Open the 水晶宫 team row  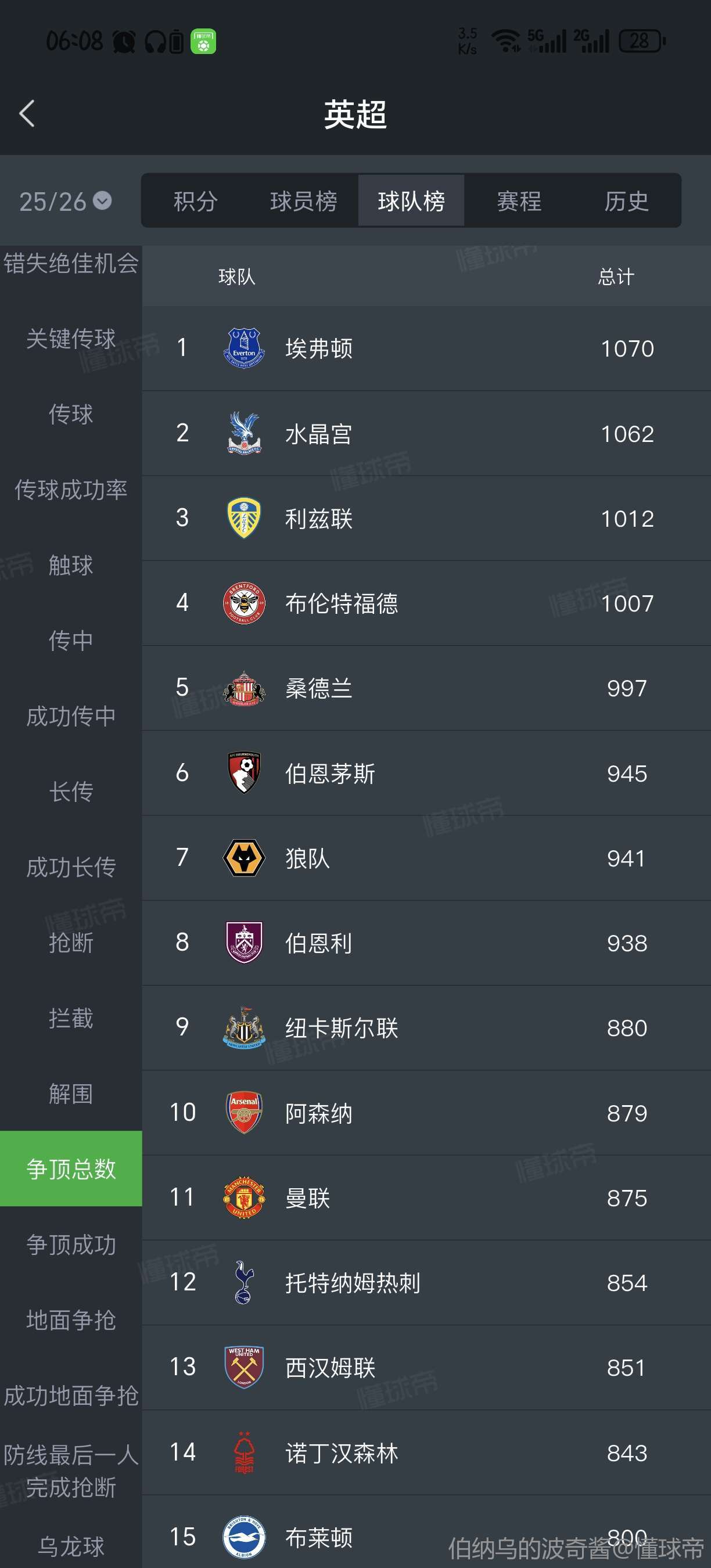point(426,433)
